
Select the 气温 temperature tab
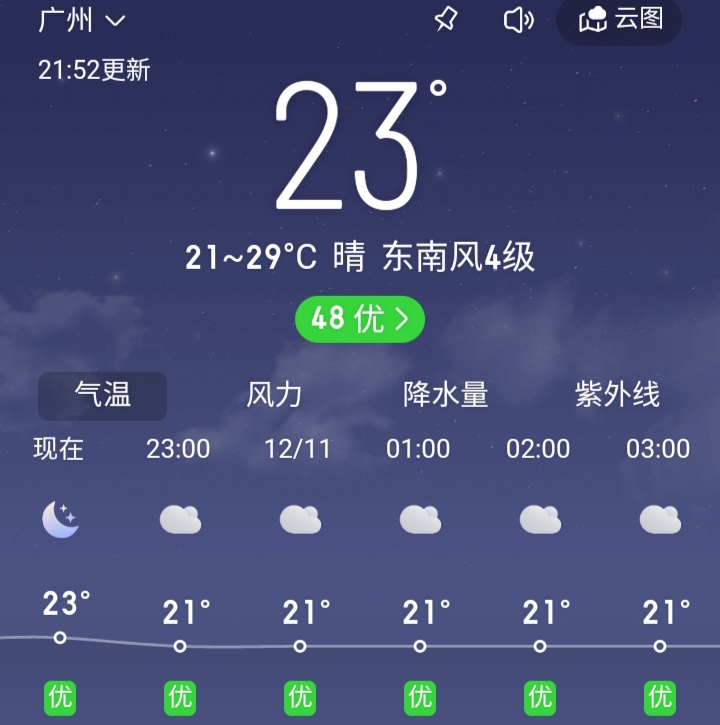(101, 396)
